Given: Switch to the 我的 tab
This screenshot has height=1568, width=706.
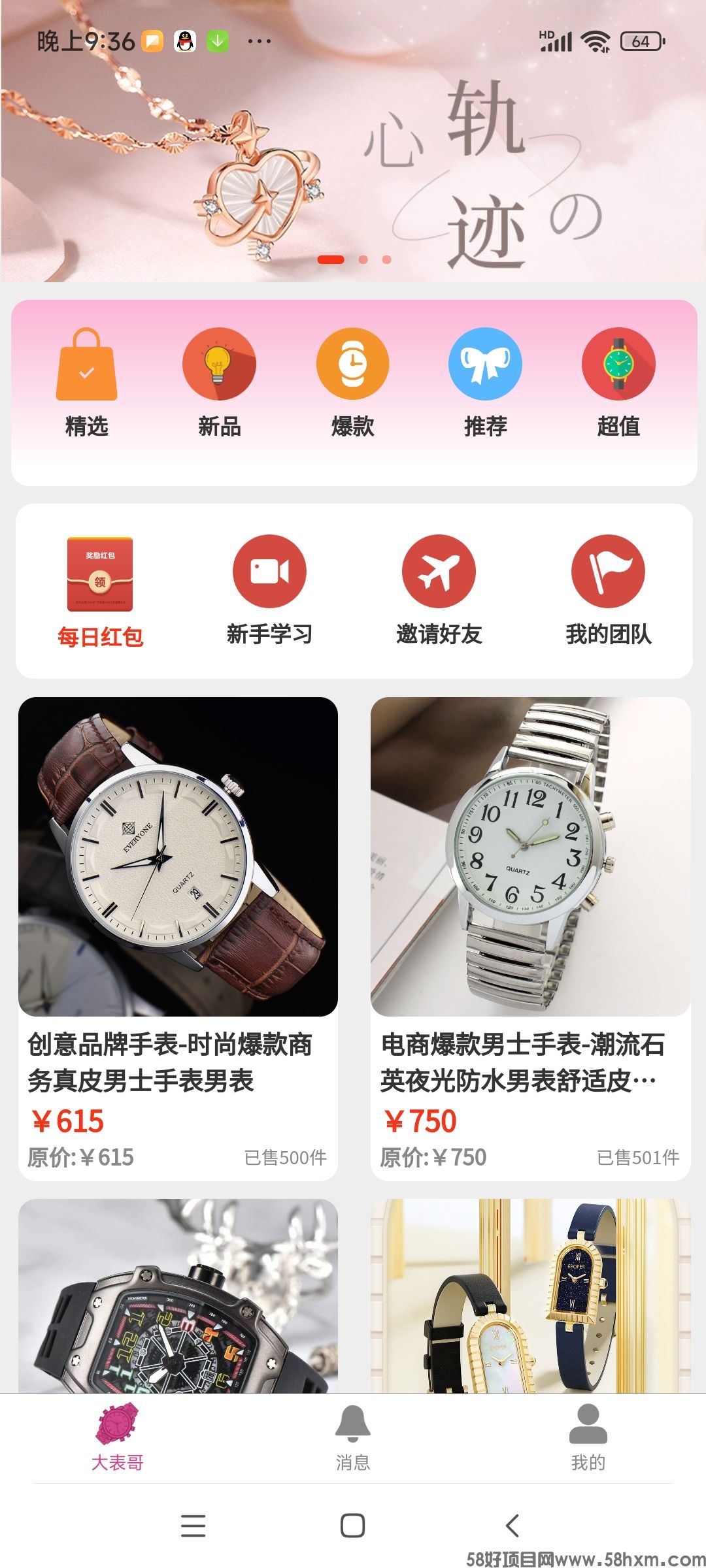Looking at the screenshot, I should click(x=588, y=1437).
